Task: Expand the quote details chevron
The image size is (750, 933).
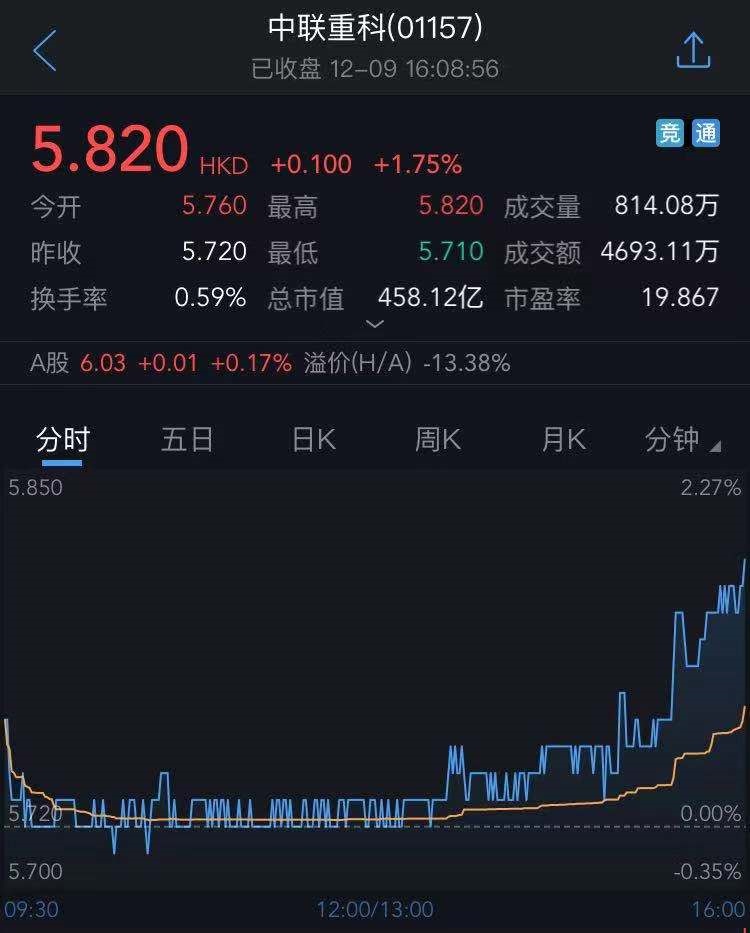Action: coord(375,324)
